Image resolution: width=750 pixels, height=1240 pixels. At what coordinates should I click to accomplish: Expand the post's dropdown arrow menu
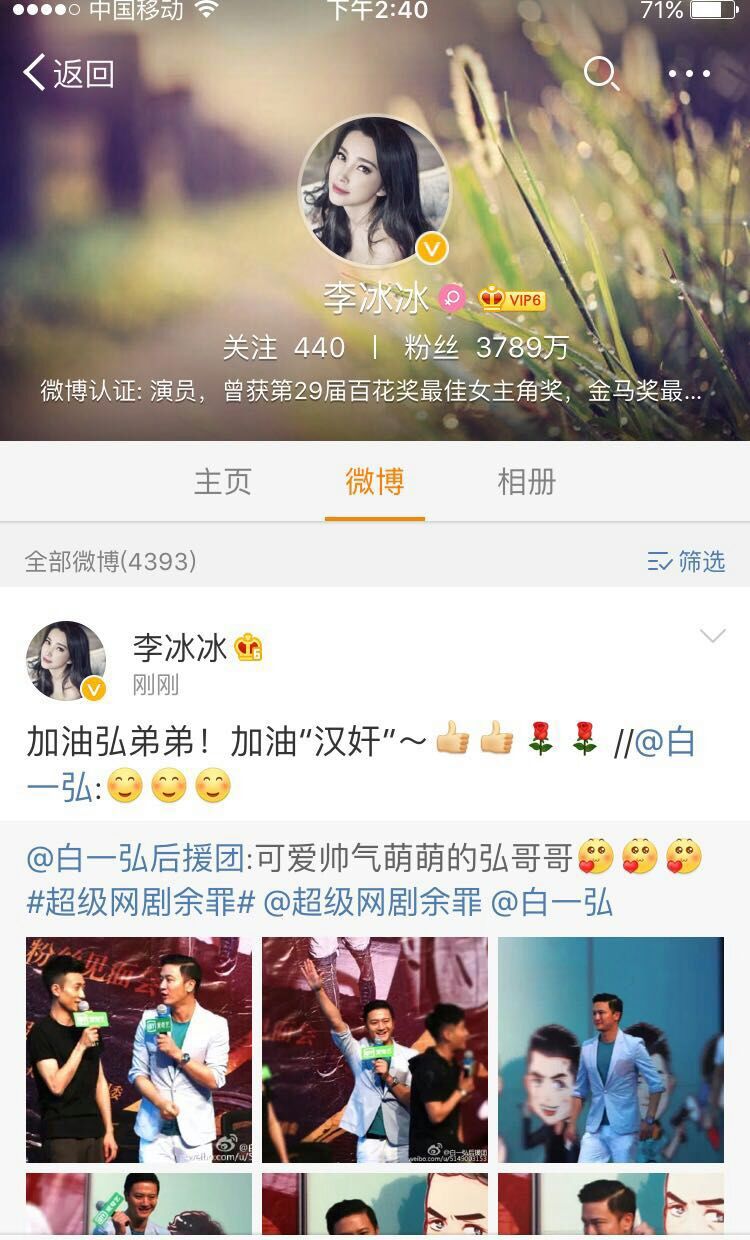click(x=712, y=636)
